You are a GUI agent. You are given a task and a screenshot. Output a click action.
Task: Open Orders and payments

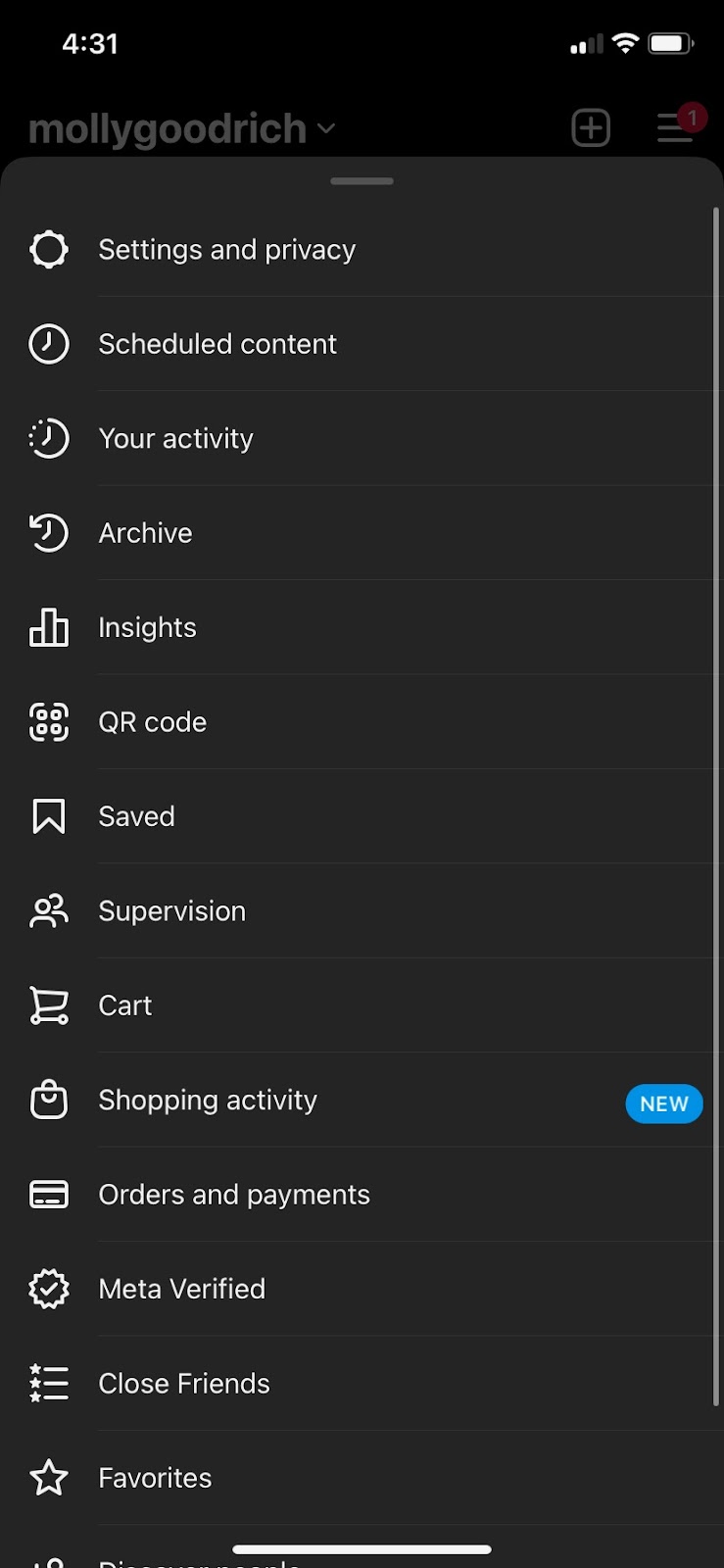pos(234,1195)
